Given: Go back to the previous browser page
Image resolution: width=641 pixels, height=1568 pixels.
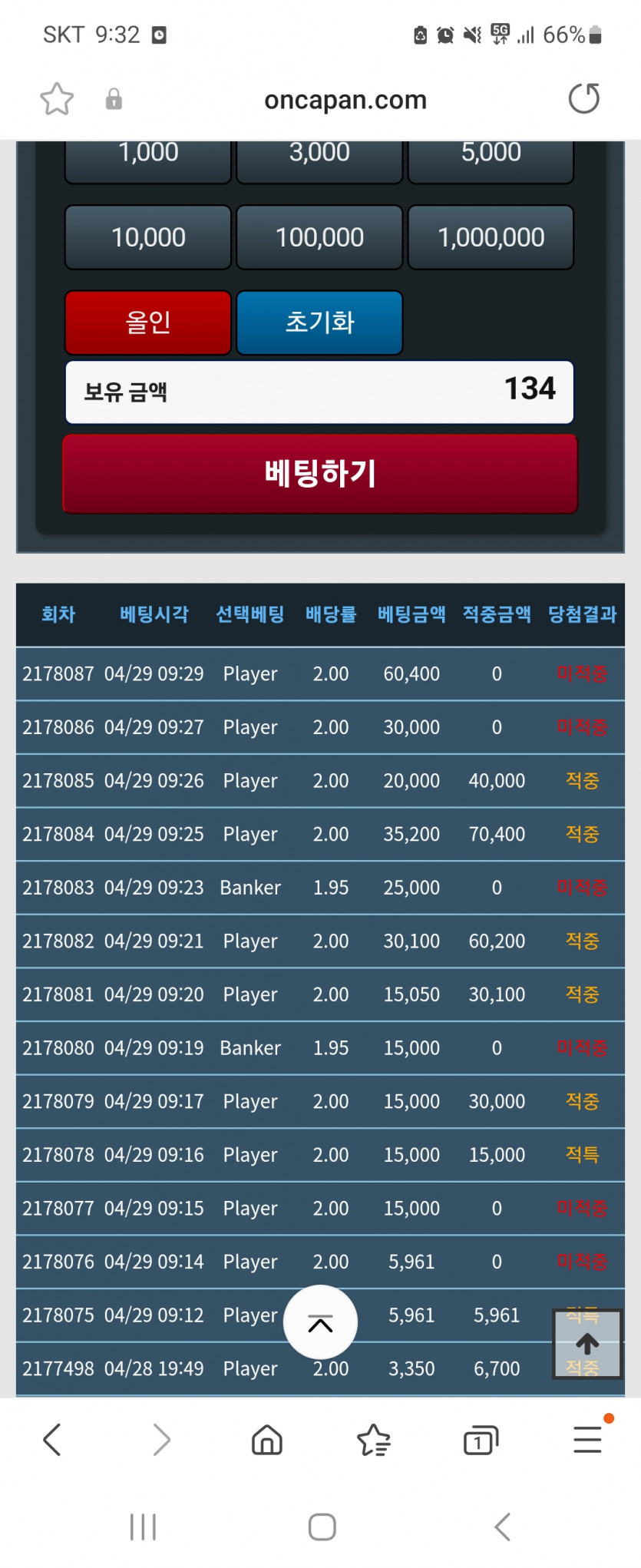Looking at the screenshot, I should pyautogui.click(x=52, y=1440).
